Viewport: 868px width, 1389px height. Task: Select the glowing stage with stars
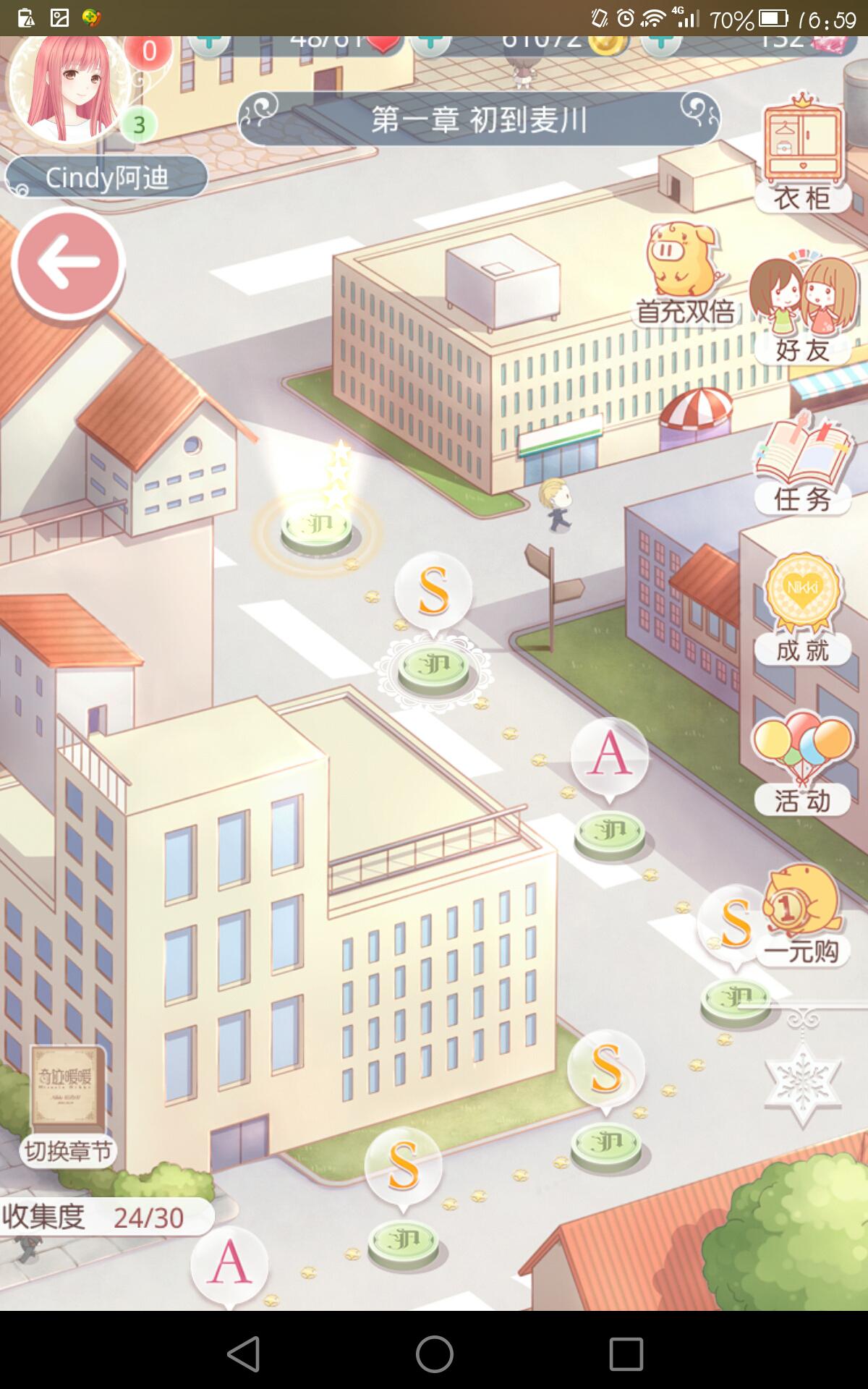pyautogui.click(x=317, y=529)
